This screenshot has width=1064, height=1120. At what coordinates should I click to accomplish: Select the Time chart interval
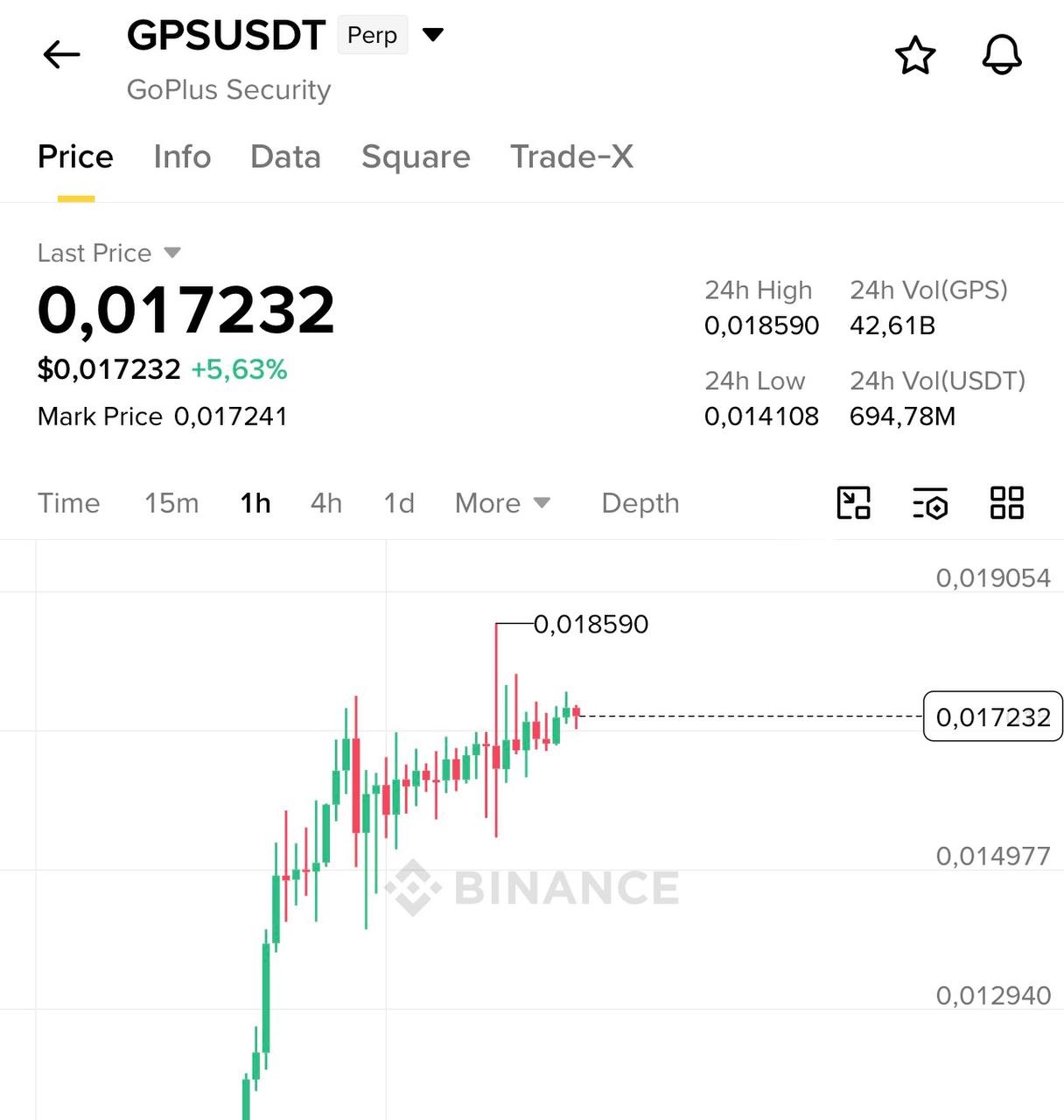click(x=68, y=503)
